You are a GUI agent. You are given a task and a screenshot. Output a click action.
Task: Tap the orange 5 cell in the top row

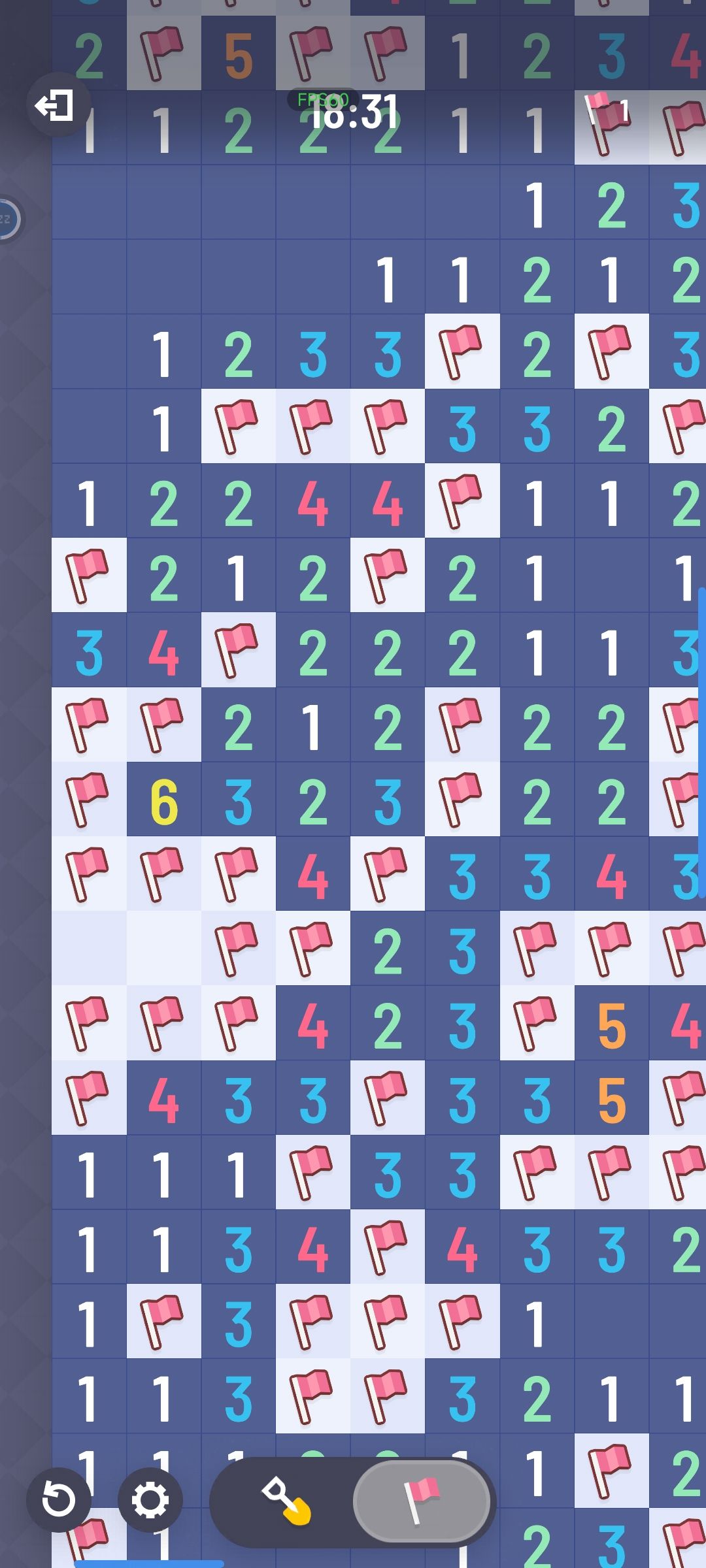point(238,53)
